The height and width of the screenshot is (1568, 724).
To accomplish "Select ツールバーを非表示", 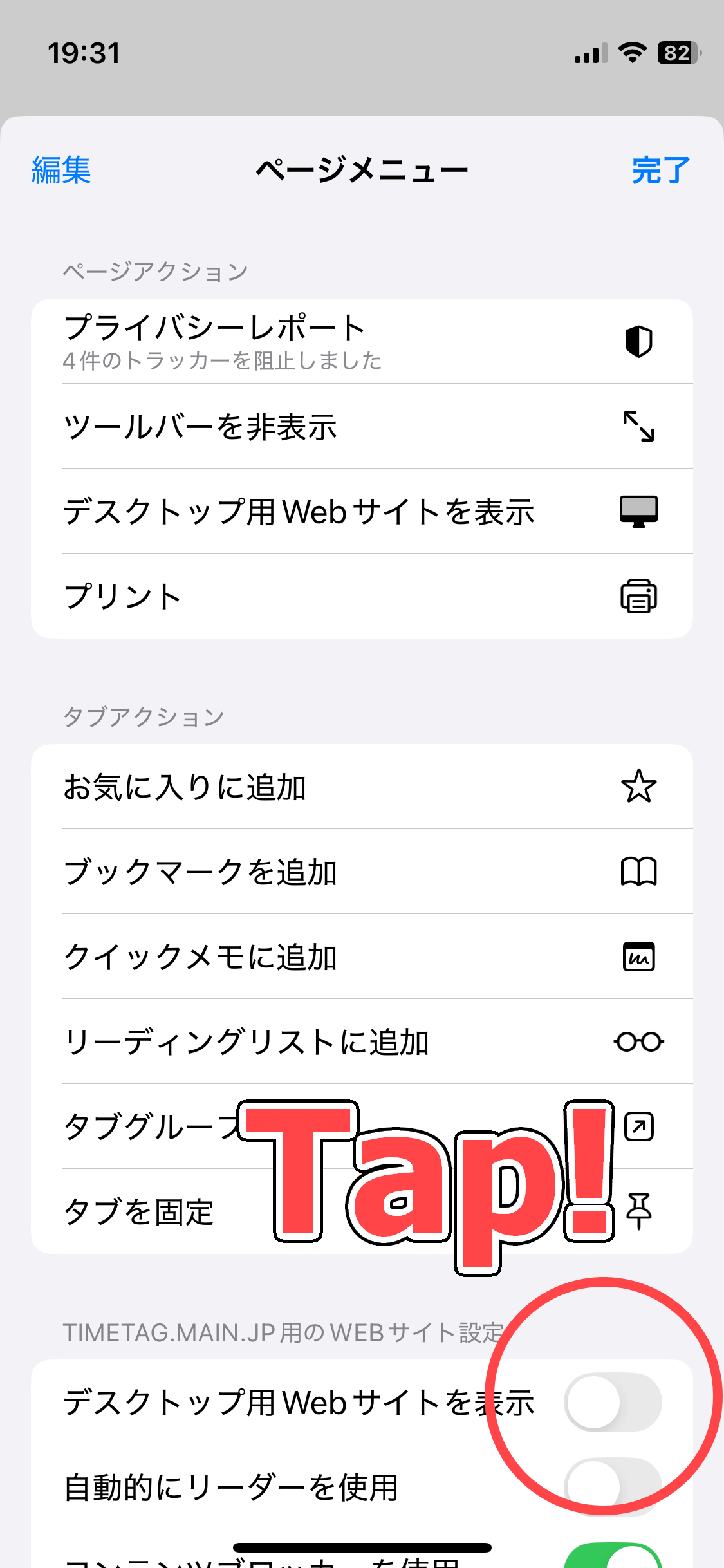I will (x=361, y=427).
